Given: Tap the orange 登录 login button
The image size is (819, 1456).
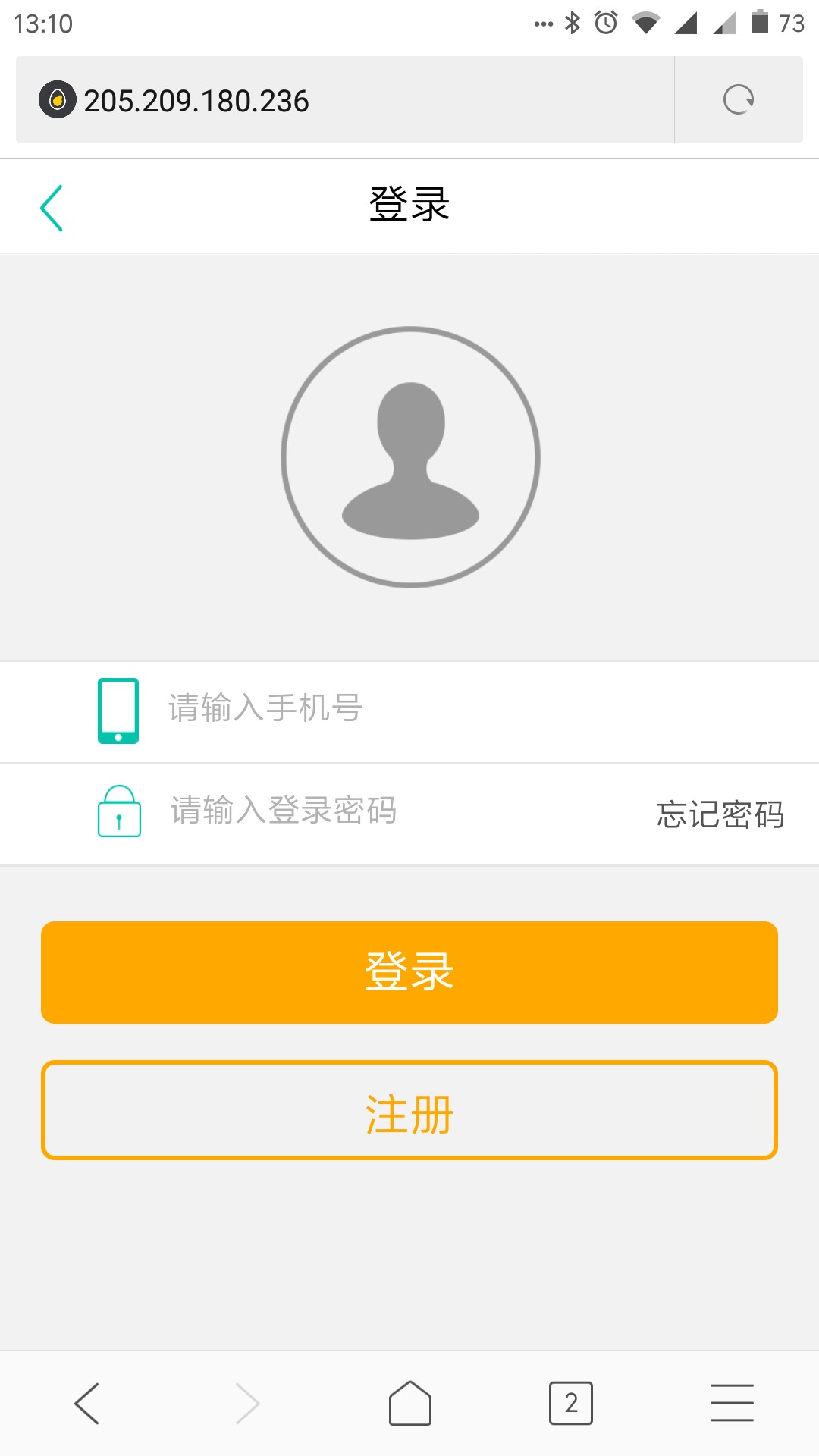Looking at the screenshot, I should tap(409, 972).
